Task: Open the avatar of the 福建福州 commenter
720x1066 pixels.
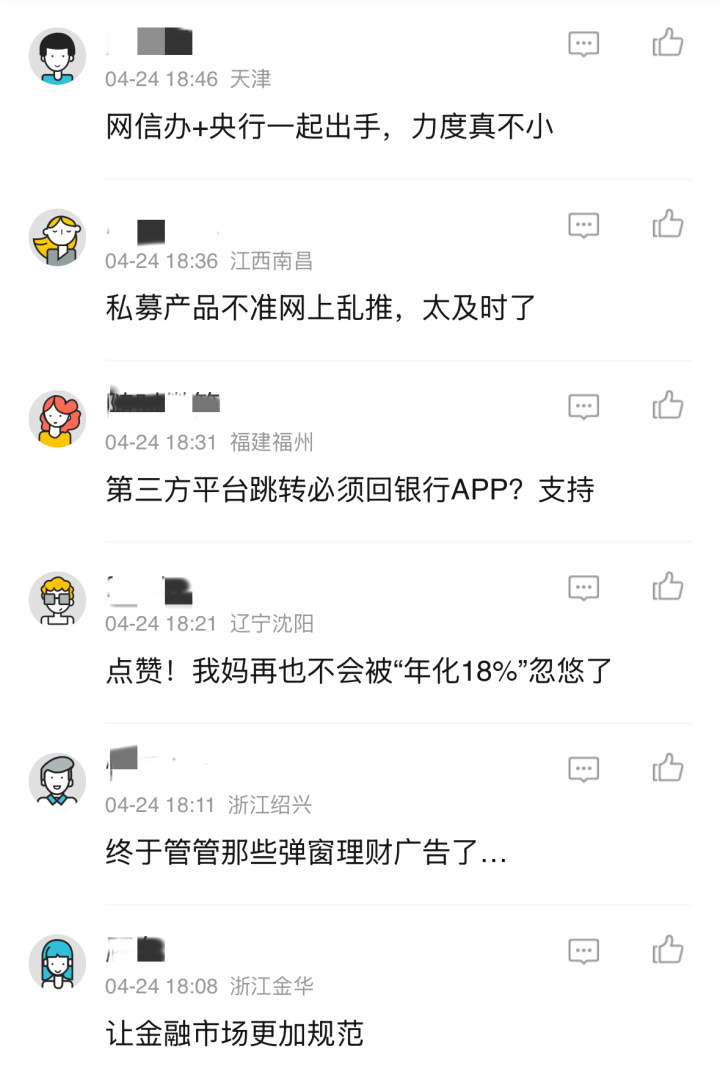Action: click(x=57, y=419)
